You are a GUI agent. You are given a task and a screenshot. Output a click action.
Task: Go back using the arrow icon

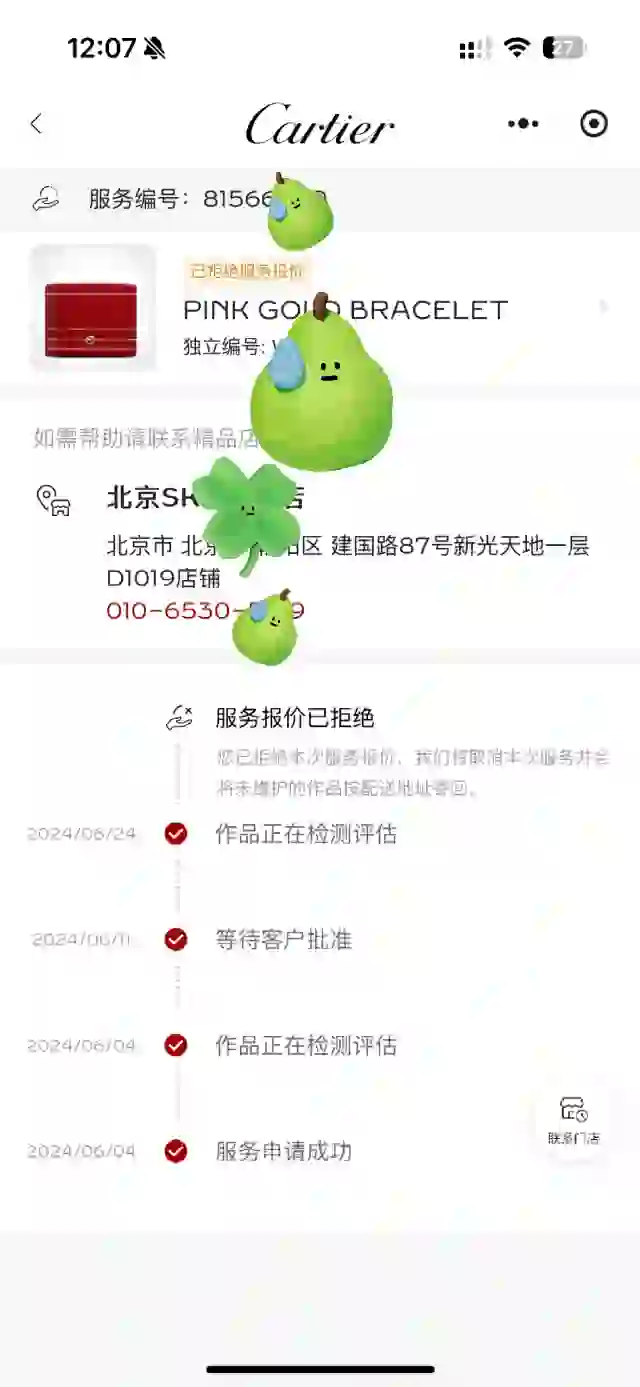pos(36,124)
